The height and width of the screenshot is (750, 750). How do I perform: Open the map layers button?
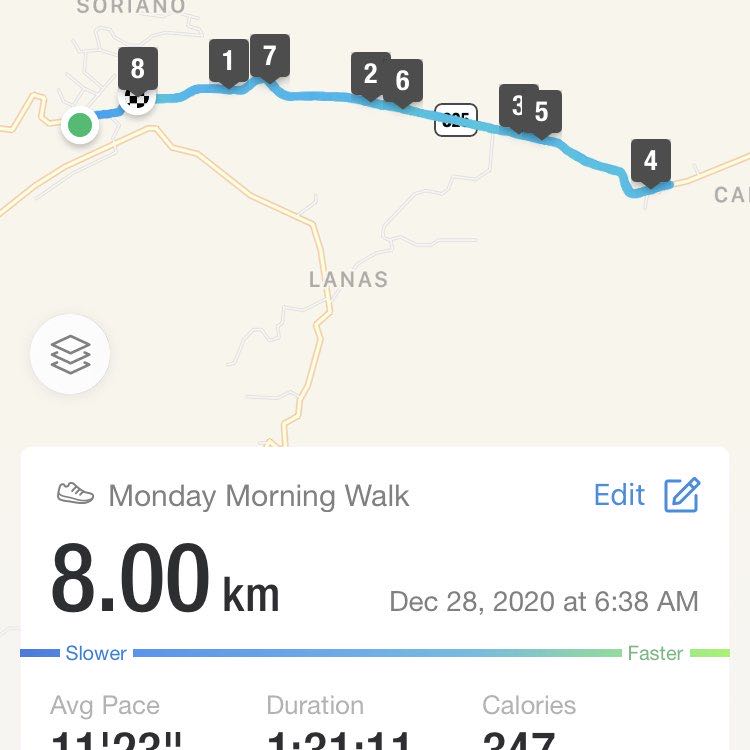coord(70,353)
